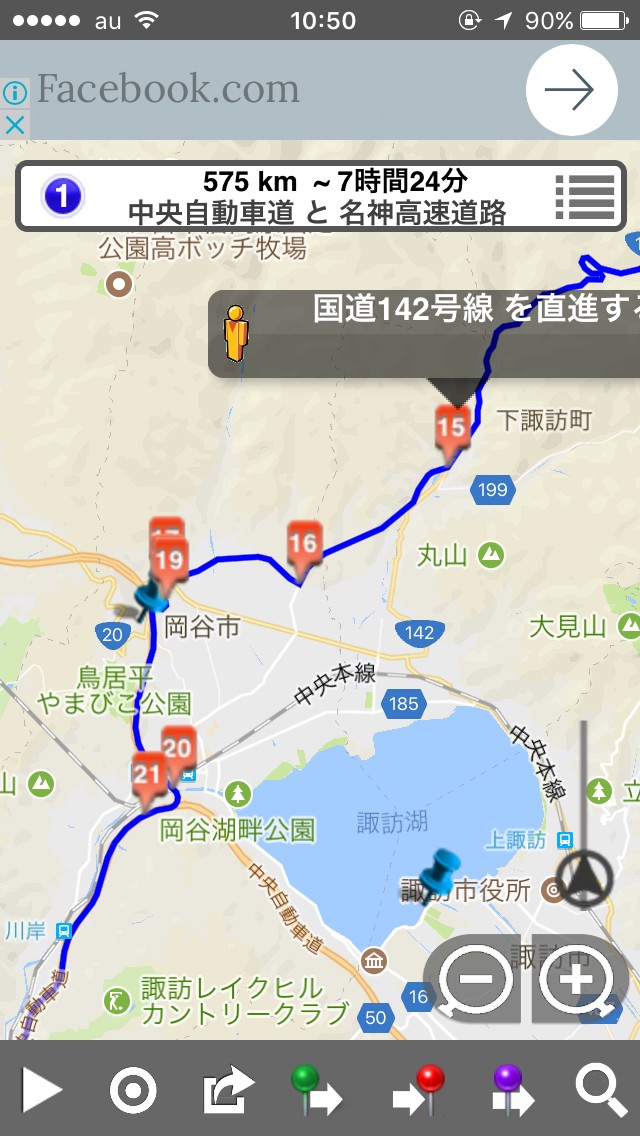Start route playback with the play button
The height and width of the screenshot is (1136, 640).
pos(42,1089)
